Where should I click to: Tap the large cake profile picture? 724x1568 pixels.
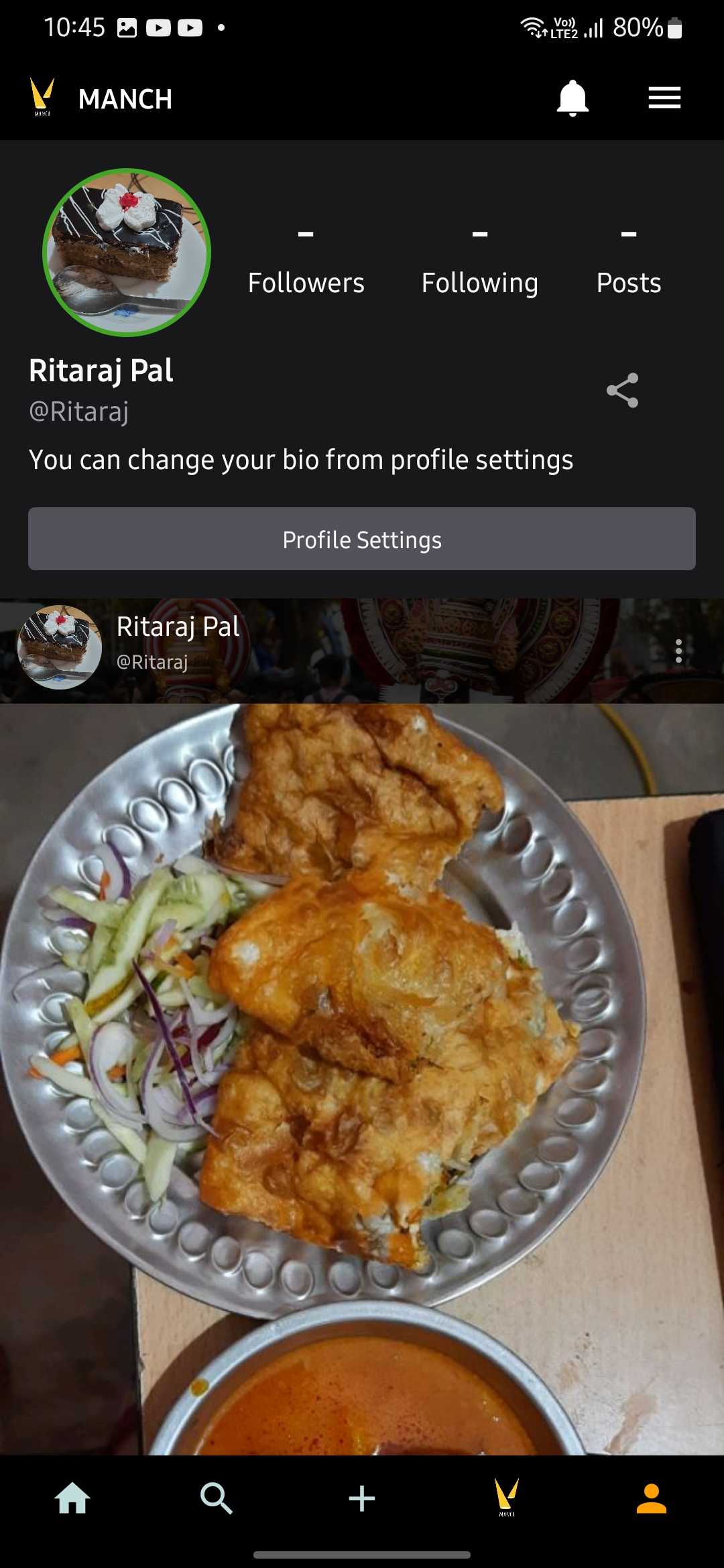[127, 252]
